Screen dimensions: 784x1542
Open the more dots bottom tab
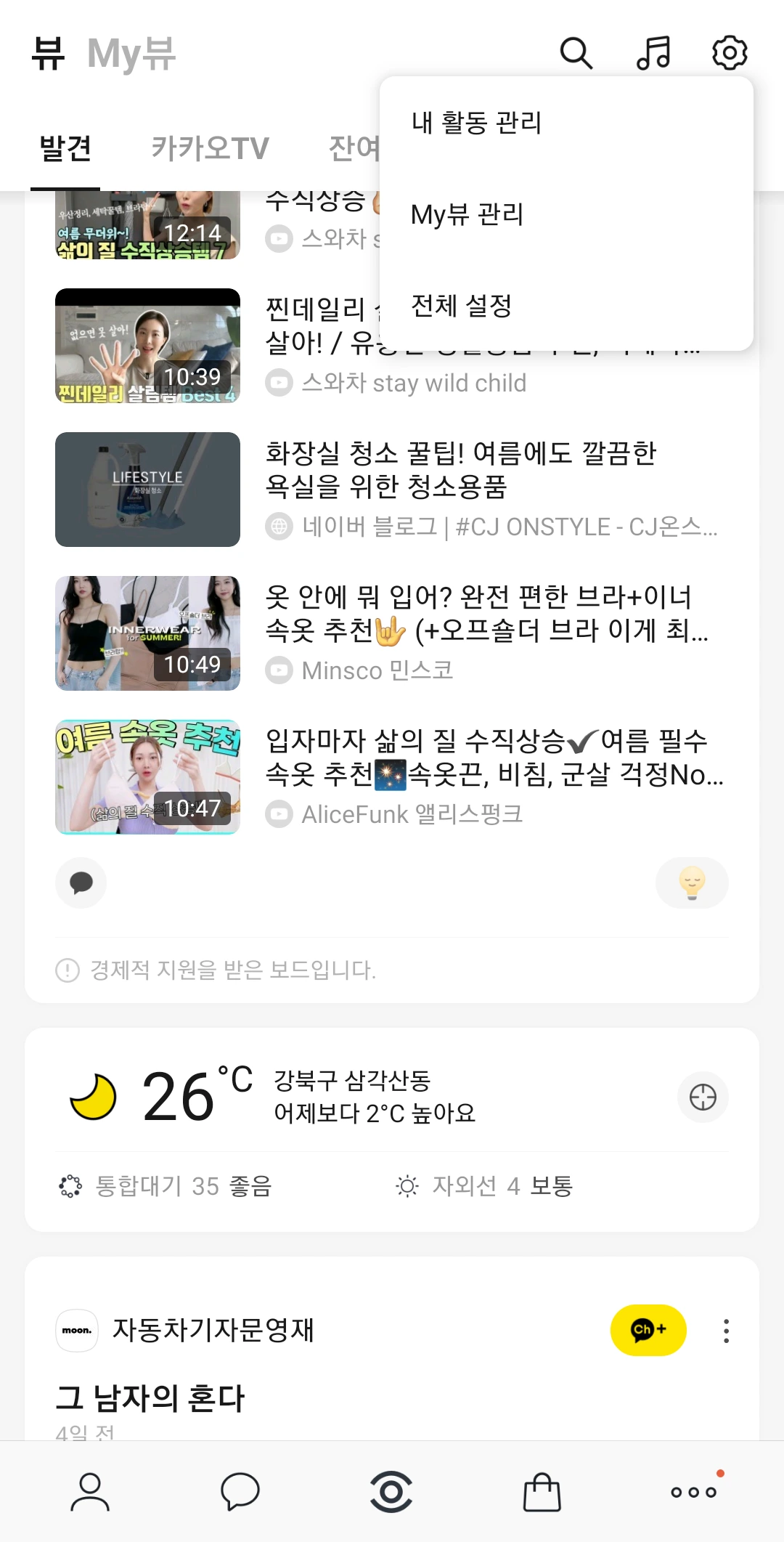[x=694, y=1492]
